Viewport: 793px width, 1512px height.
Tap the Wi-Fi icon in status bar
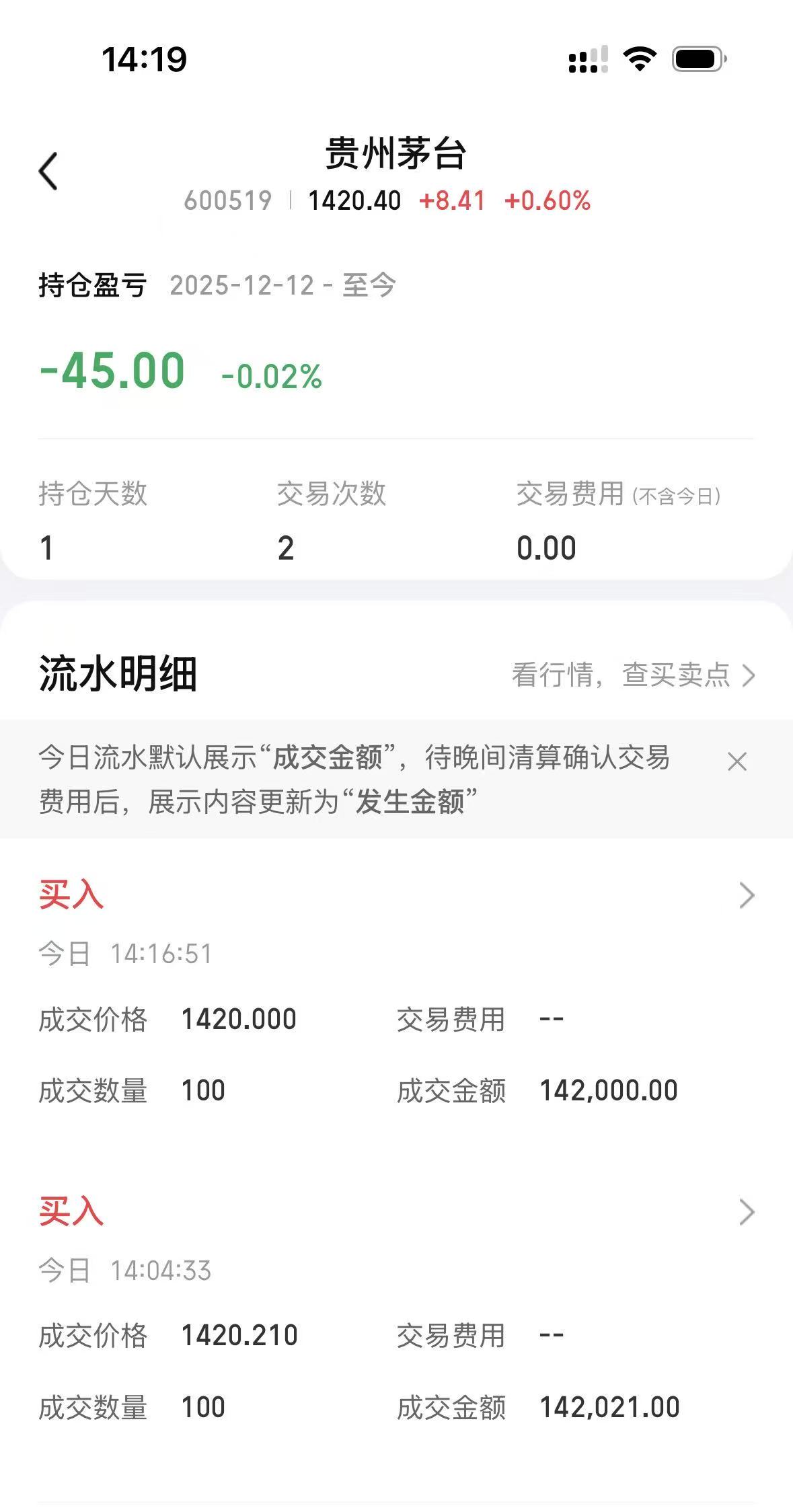pyautogui.click(x=636, y=59)
